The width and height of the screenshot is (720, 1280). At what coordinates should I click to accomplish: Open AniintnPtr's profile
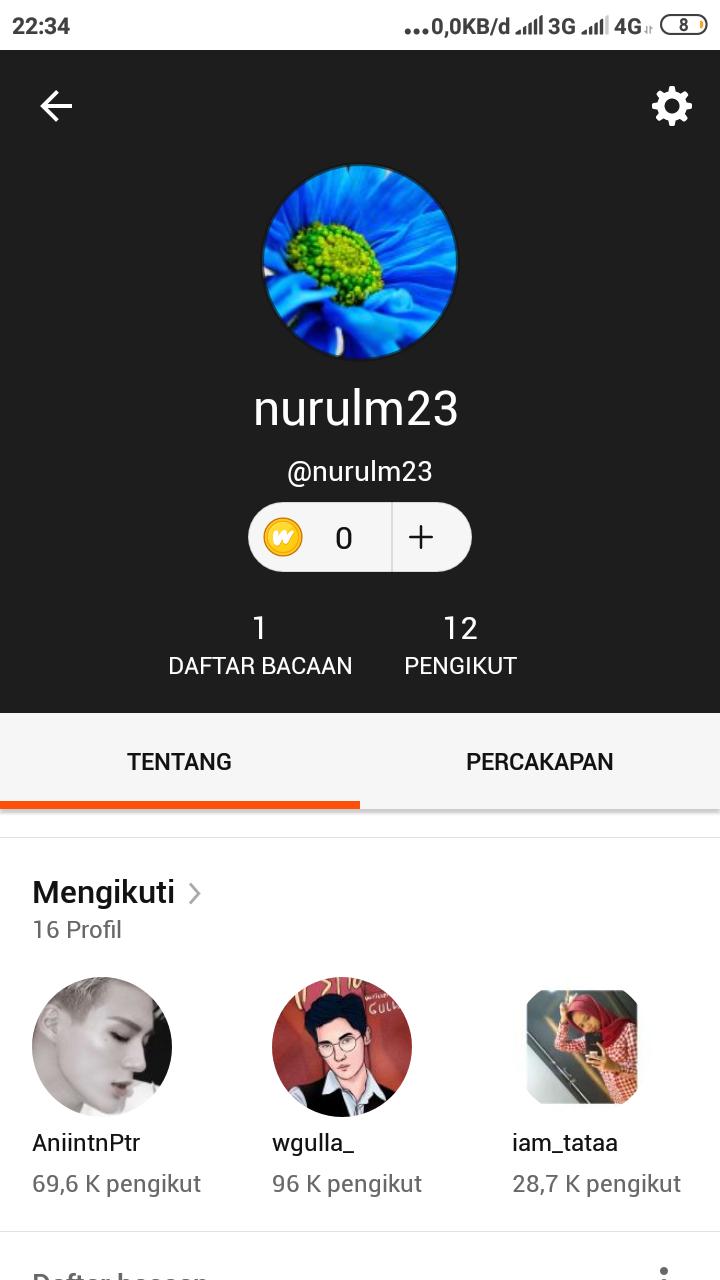[x=102, y=1047]
